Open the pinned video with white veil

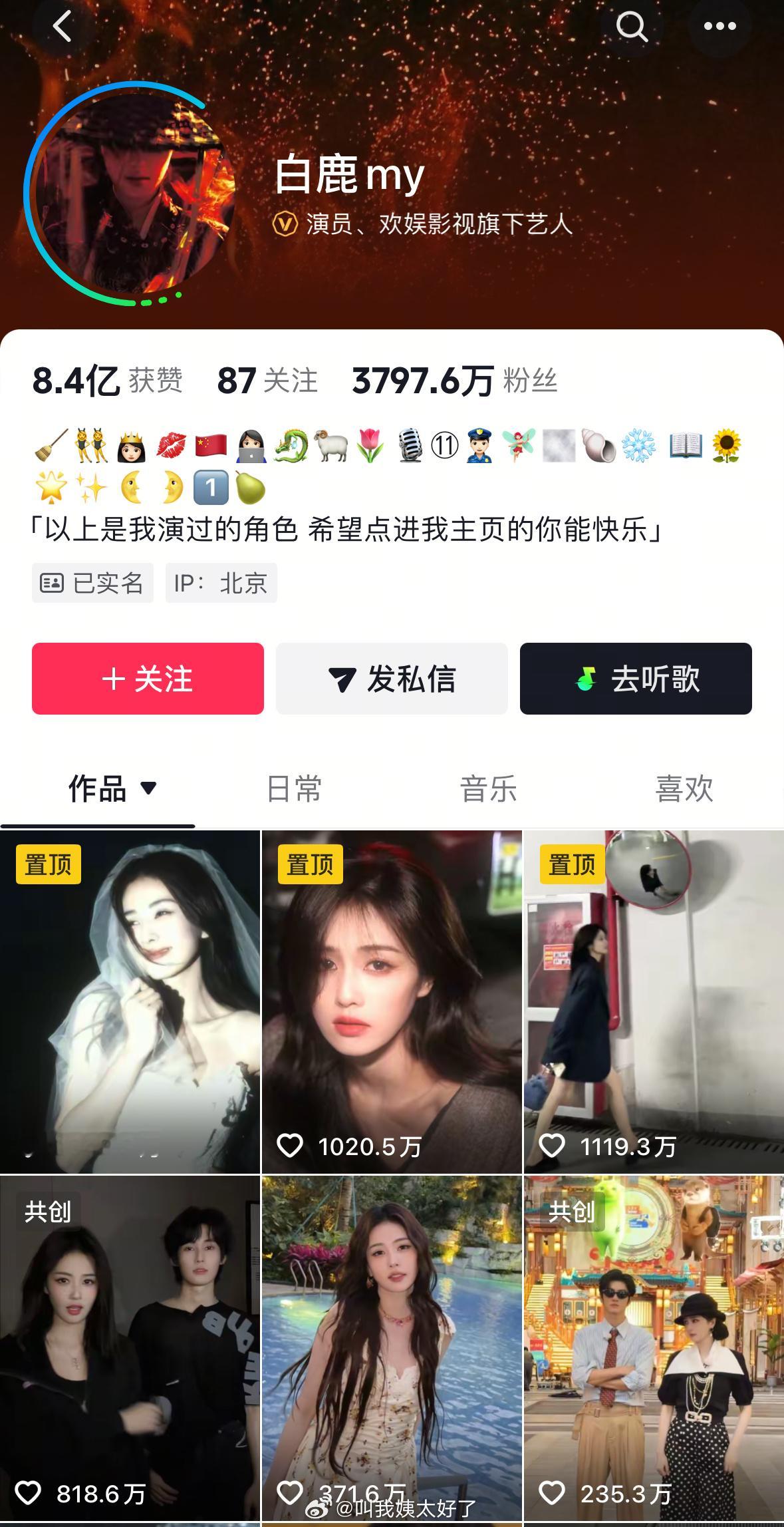coord(130,1001)
